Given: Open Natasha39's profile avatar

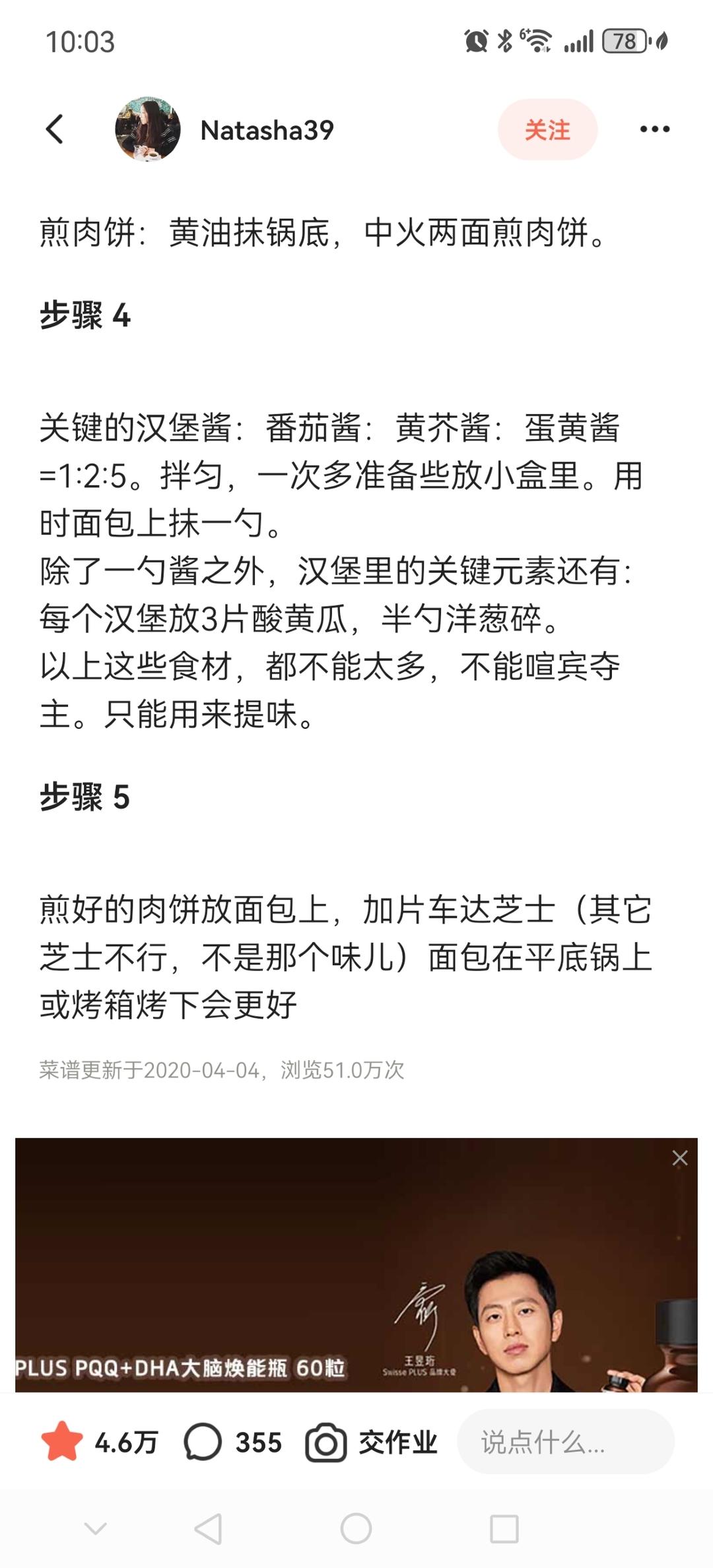Looking at the screenshot, I should pyautogui.click(x=148, y=129).
